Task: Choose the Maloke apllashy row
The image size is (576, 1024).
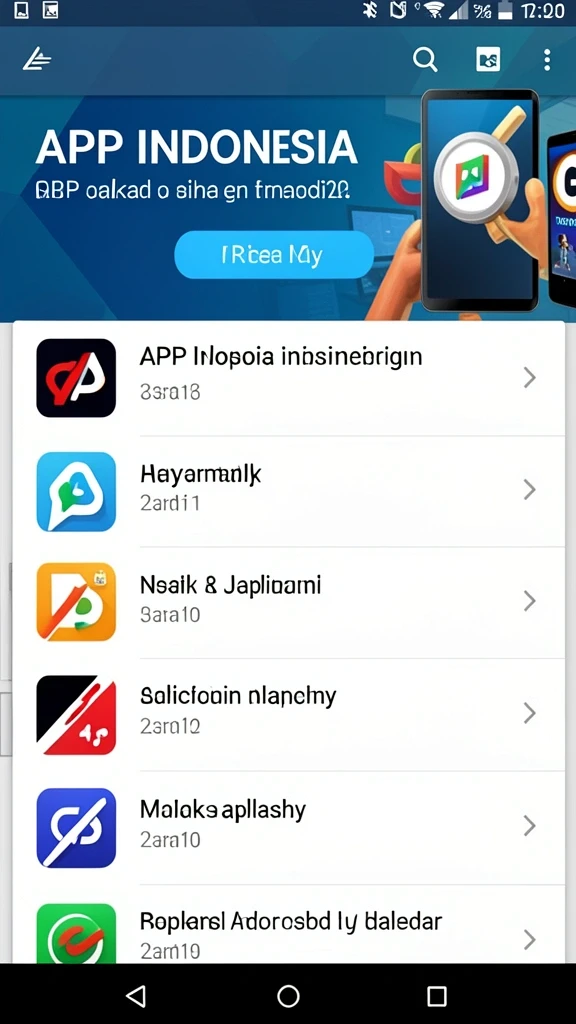Action: [289, 827]
